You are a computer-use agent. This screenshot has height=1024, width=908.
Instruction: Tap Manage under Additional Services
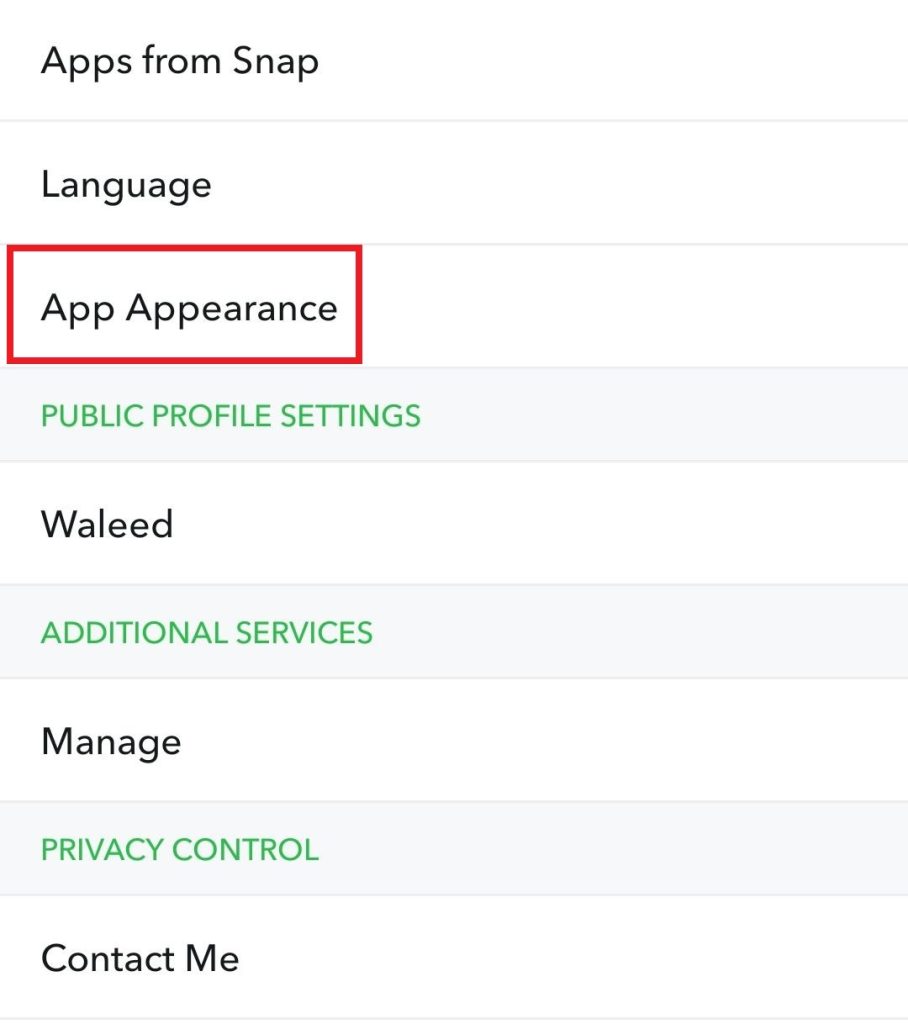[111, 741]
